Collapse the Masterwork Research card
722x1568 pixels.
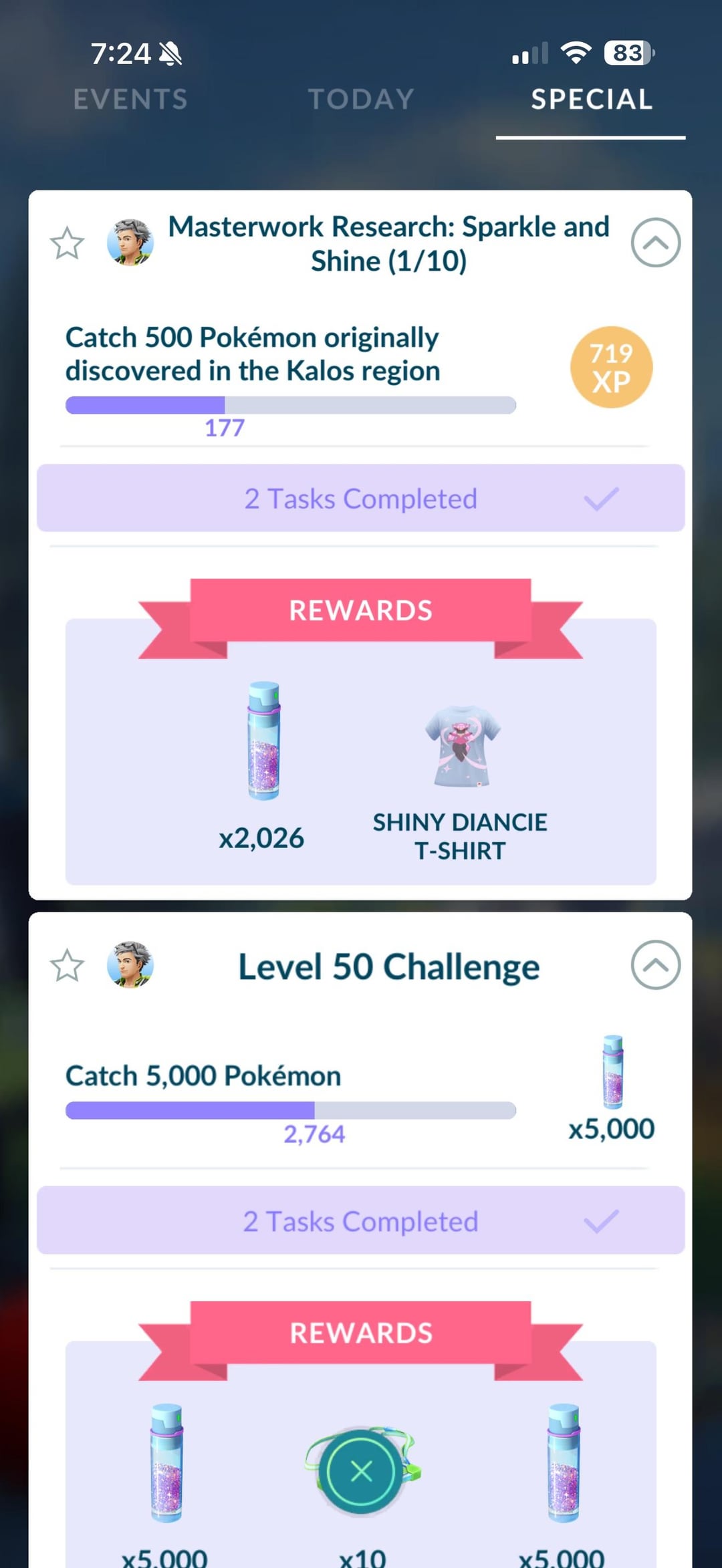(x=655, y=243)
